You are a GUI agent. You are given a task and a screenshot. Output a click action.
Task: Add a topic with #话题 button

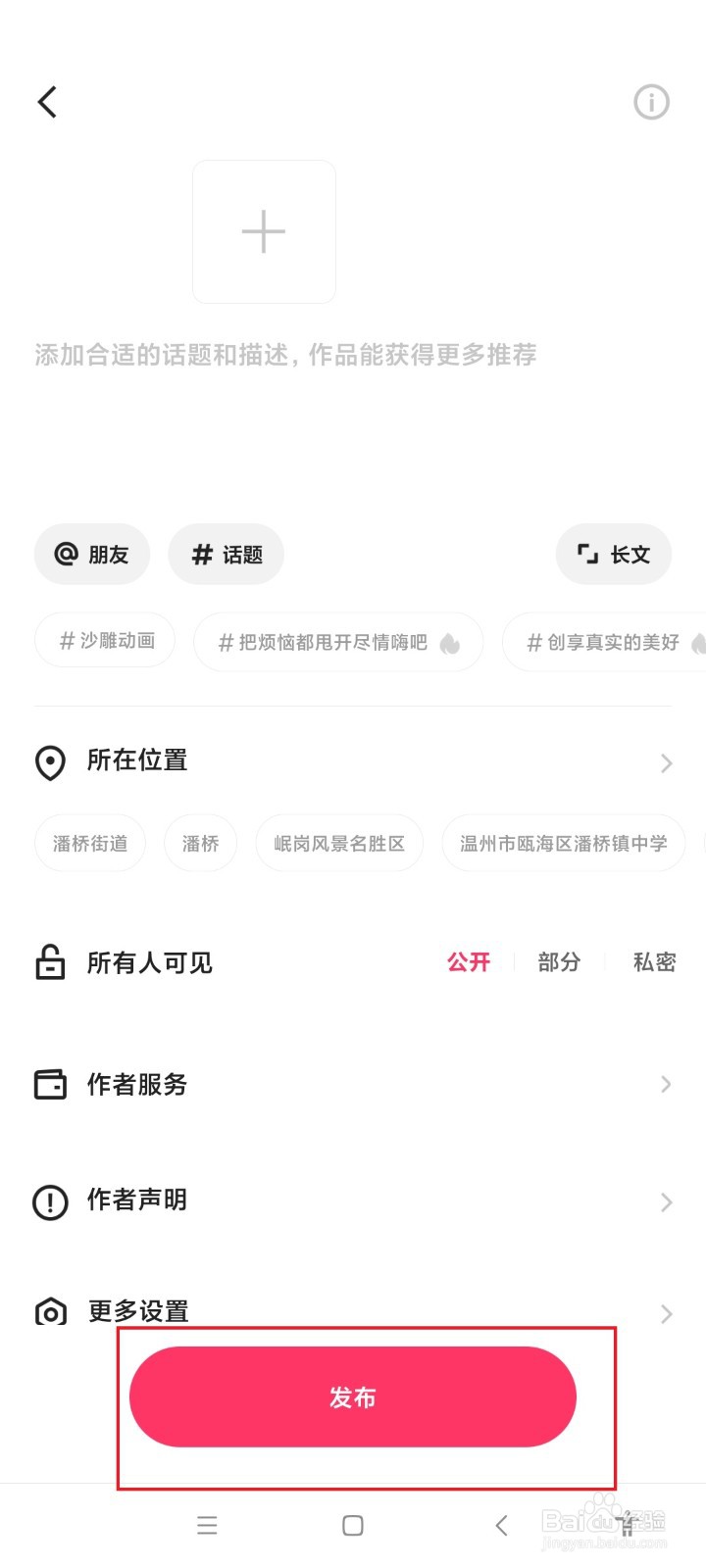pyautogui.click(x=227, y=555)
